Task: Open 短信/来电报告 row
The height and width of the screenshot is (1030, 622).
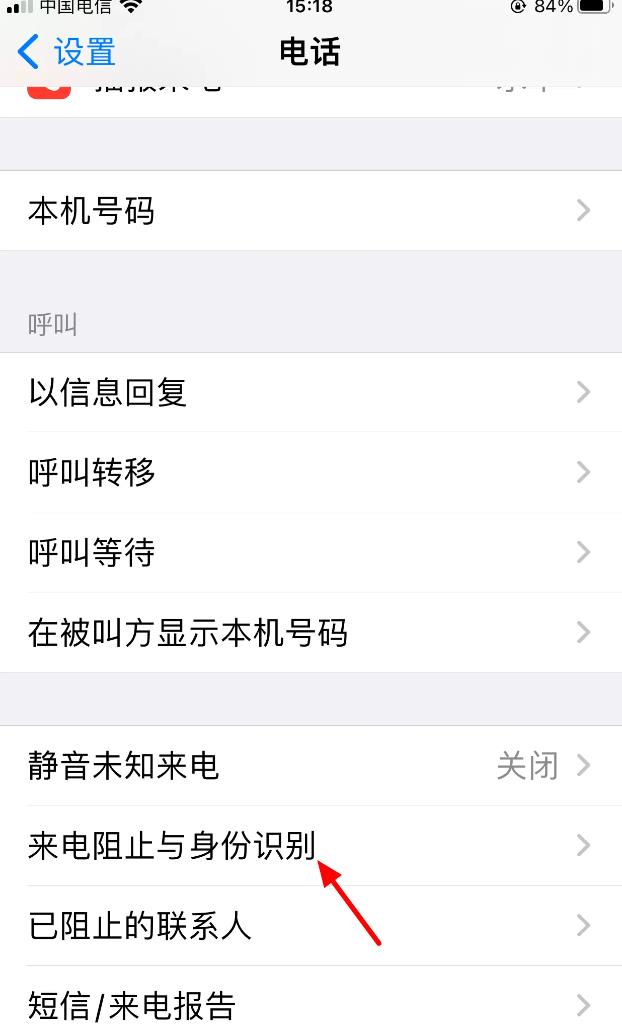Action: coord(311,998)
